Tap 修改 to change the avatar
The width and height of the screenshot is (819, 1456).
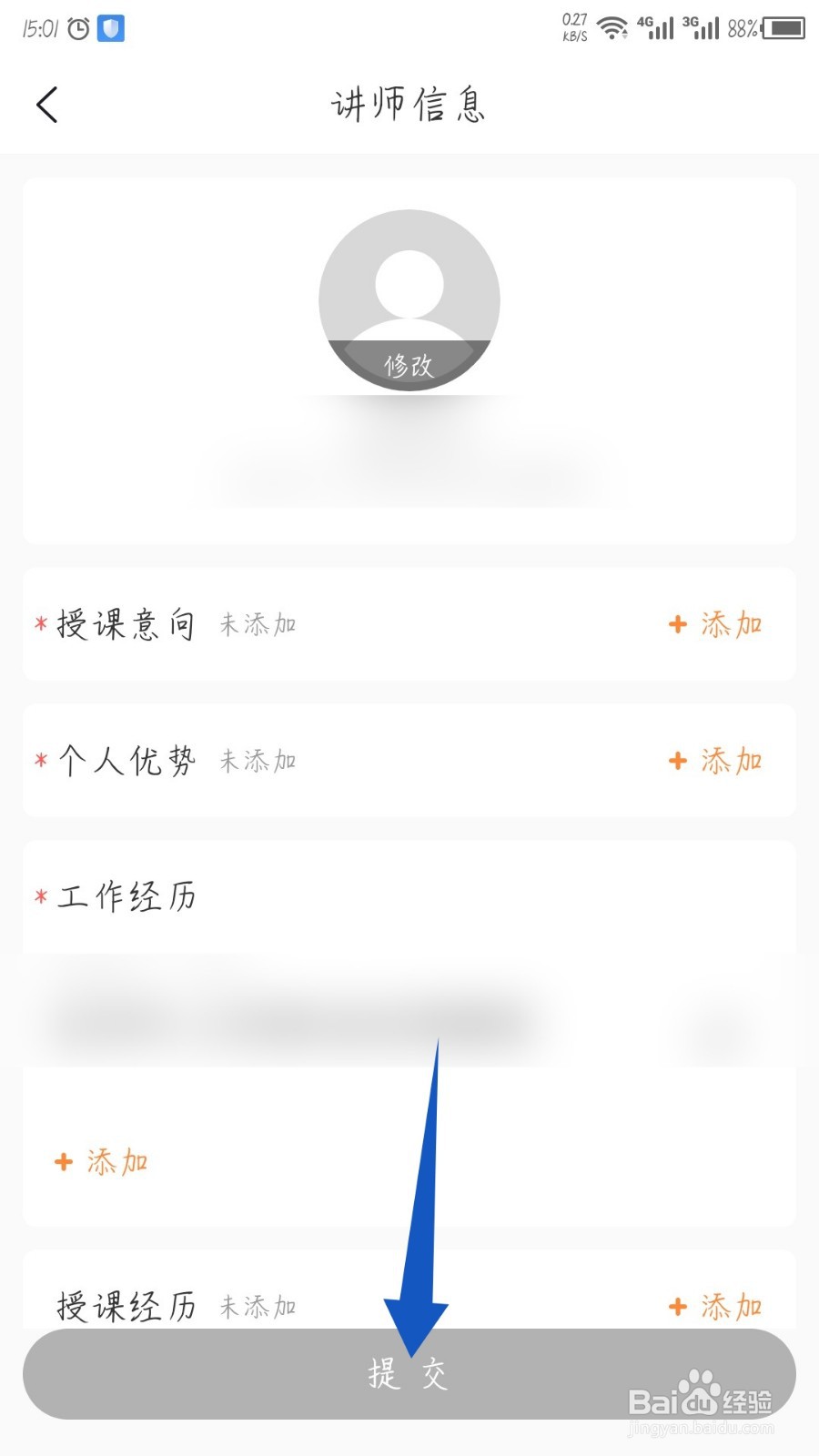click(x=409, y=365)
